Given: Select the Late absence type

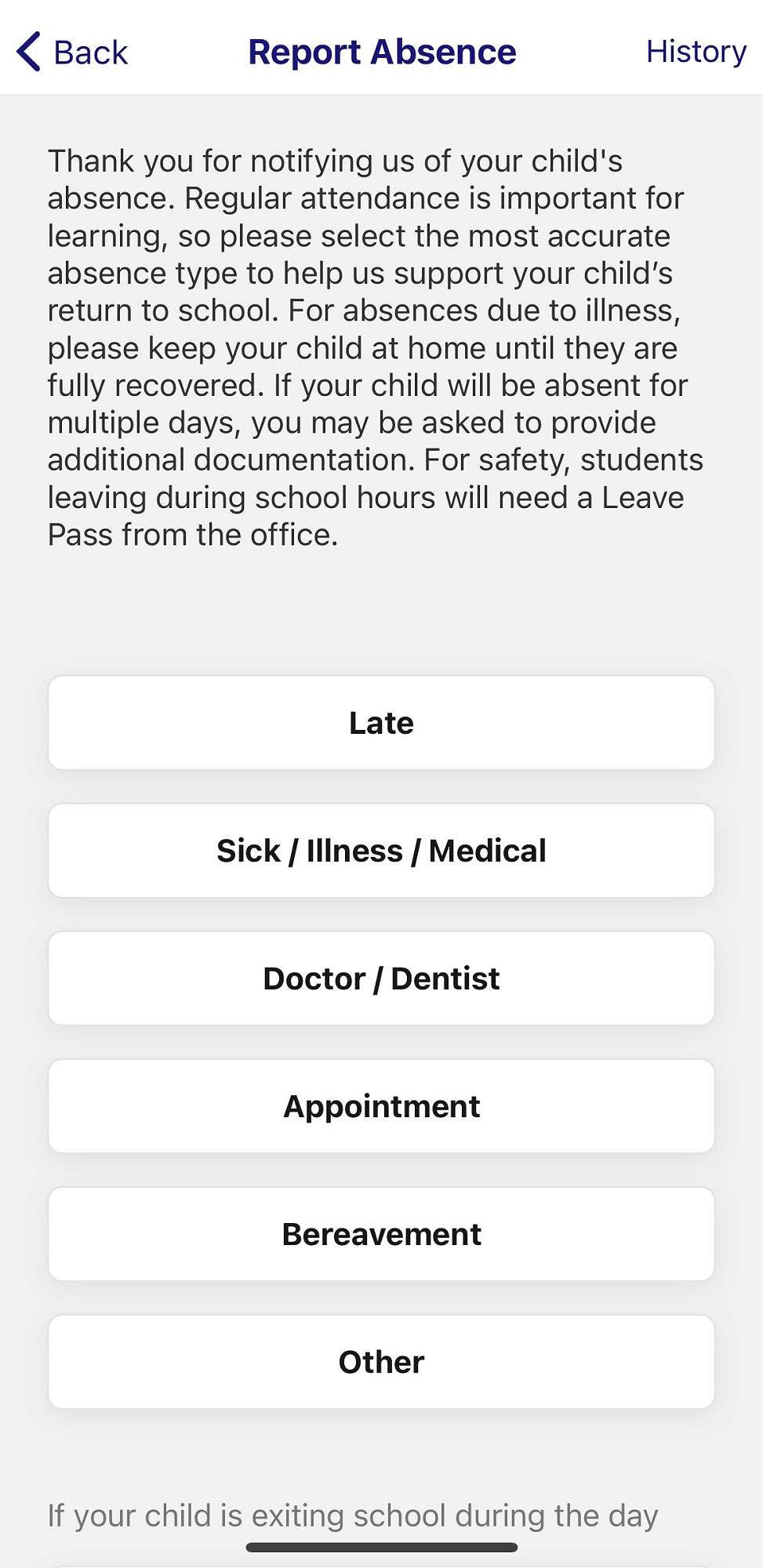Looking at the screenshot, I should pos(381,723).
